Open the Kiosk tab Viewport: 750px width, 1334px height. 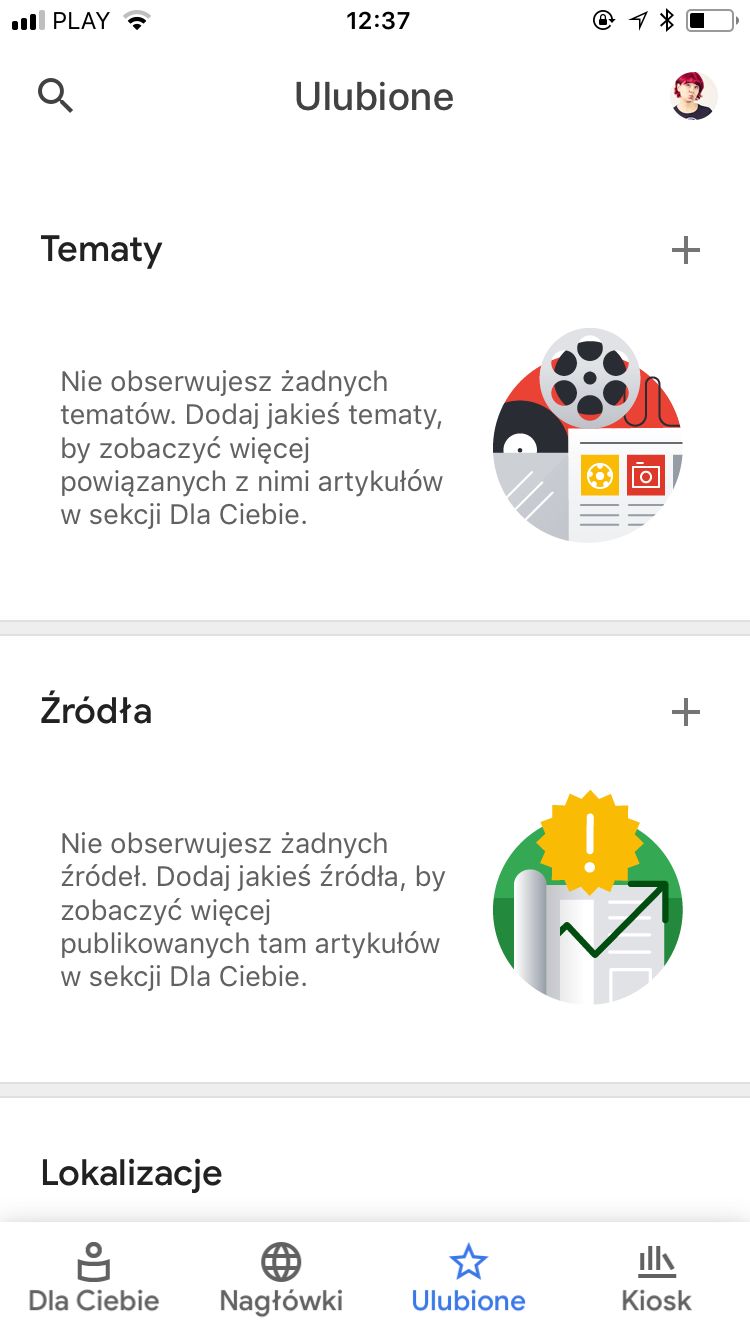(x=656, y=1277)
